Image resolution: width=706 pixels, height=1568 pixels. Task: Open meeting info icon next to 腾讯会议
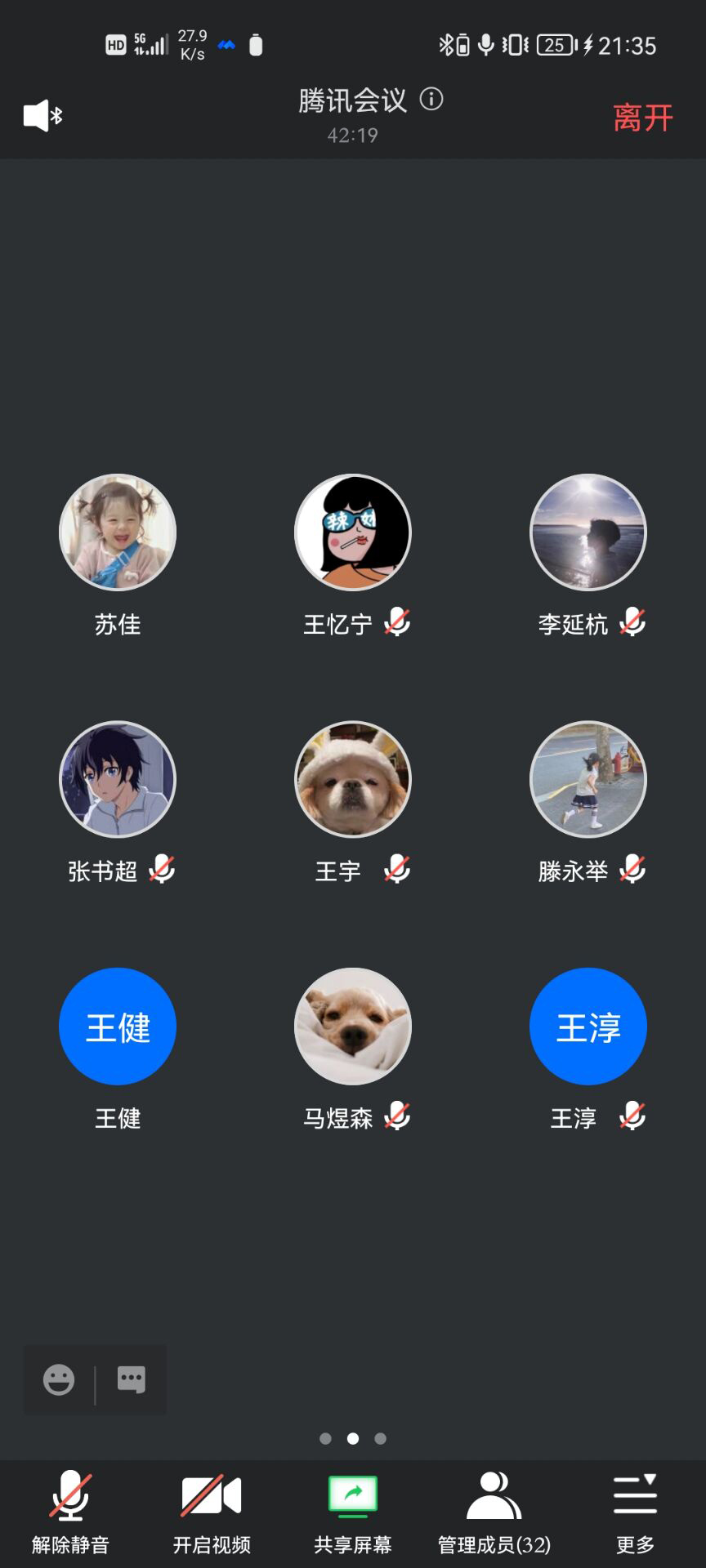(431, 100)
